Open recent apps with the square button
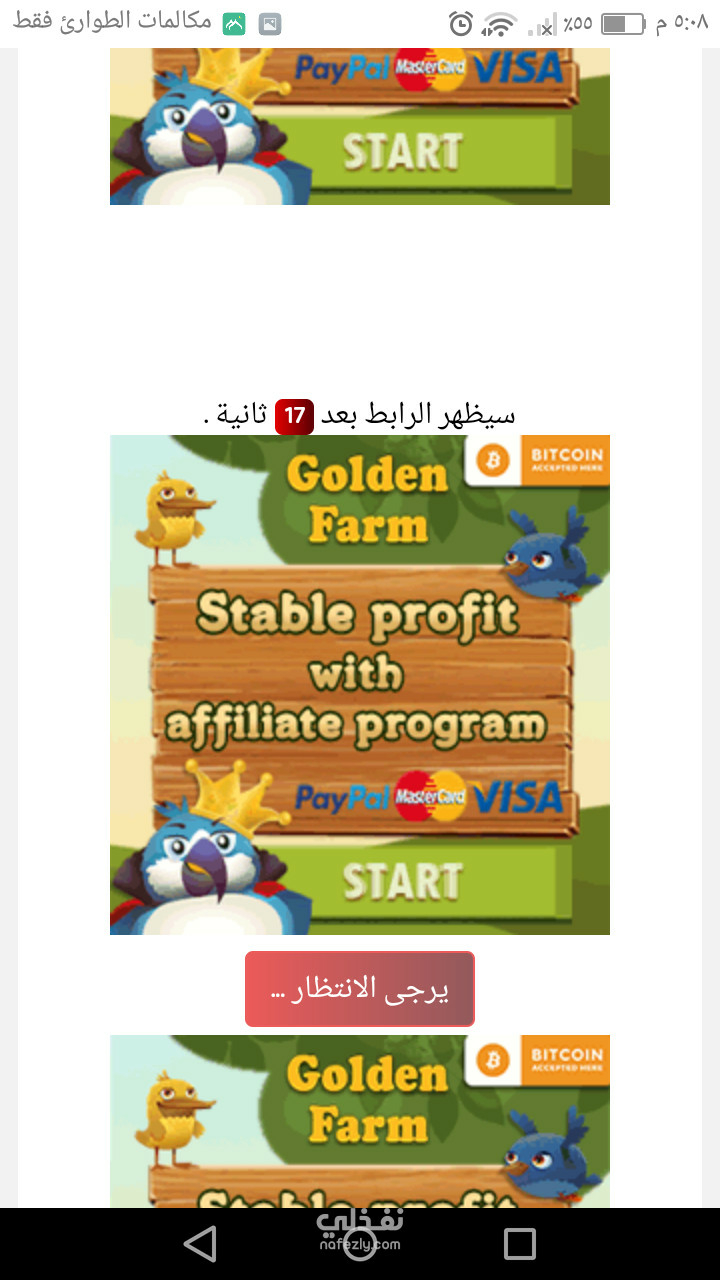This screenshot has width=720, height=1280. (x=520, y=1244)
